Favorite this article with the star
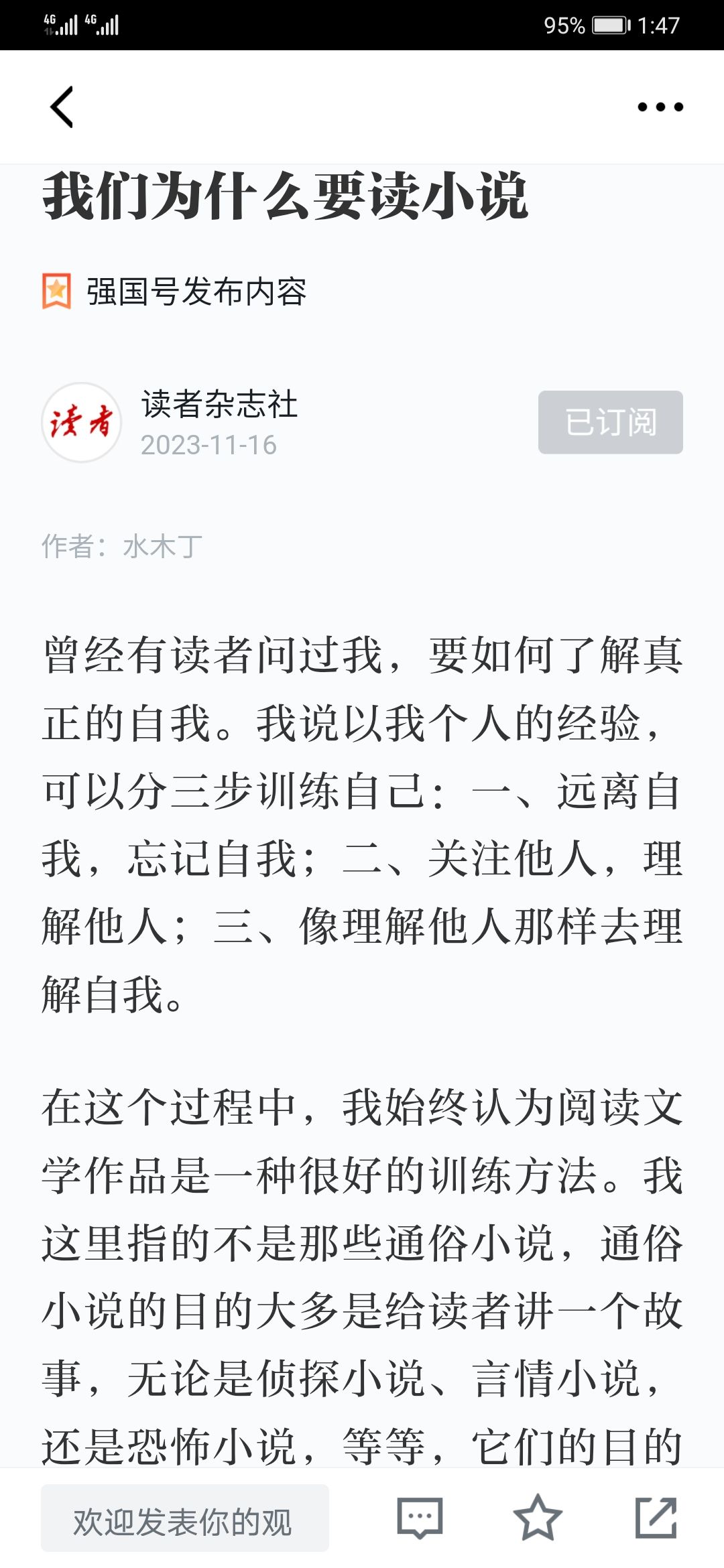 coord(538,1518)
